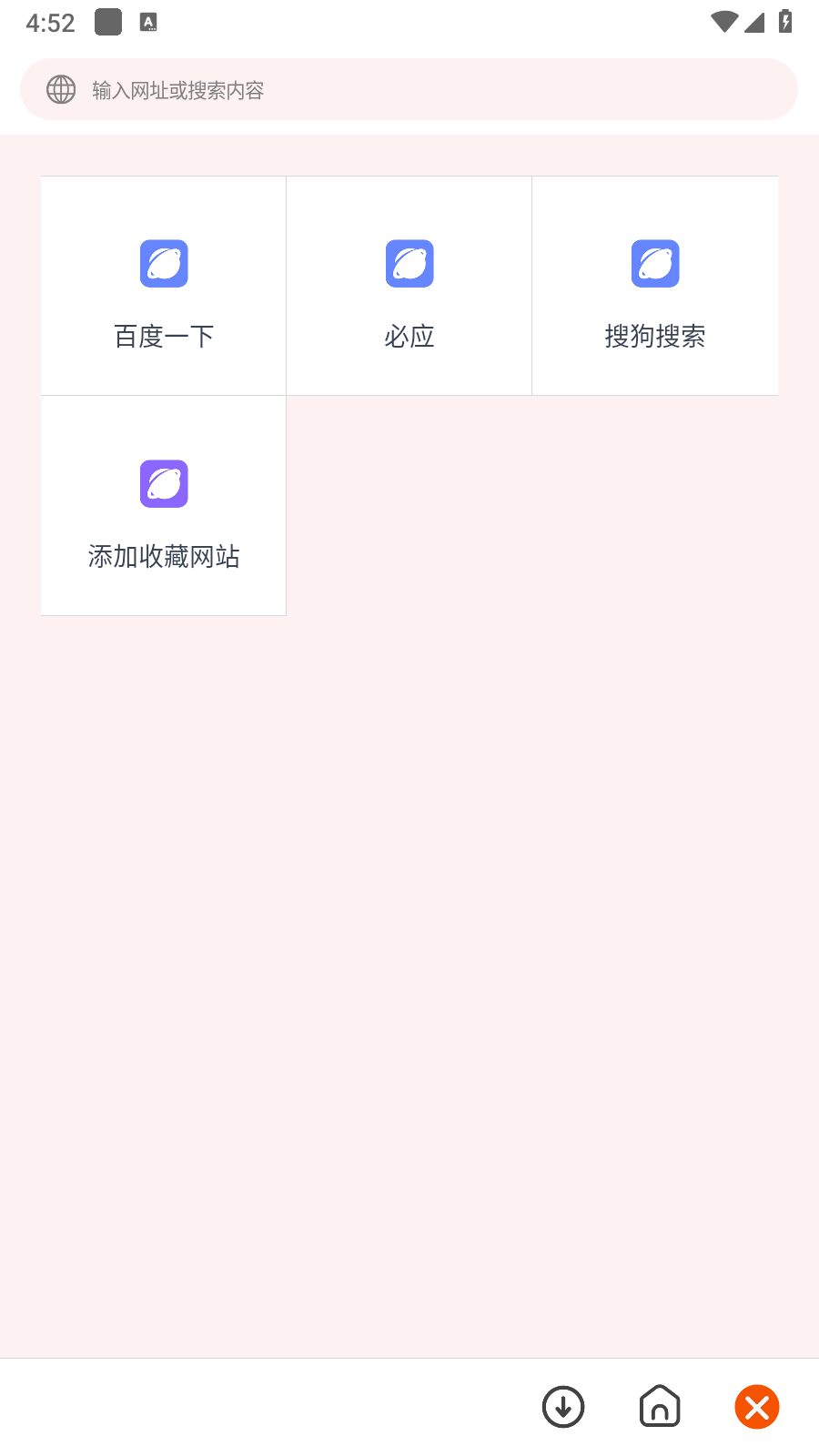
Task: Open the 搜狗搜索 bookmark icon
Action: tap(655, 263)
